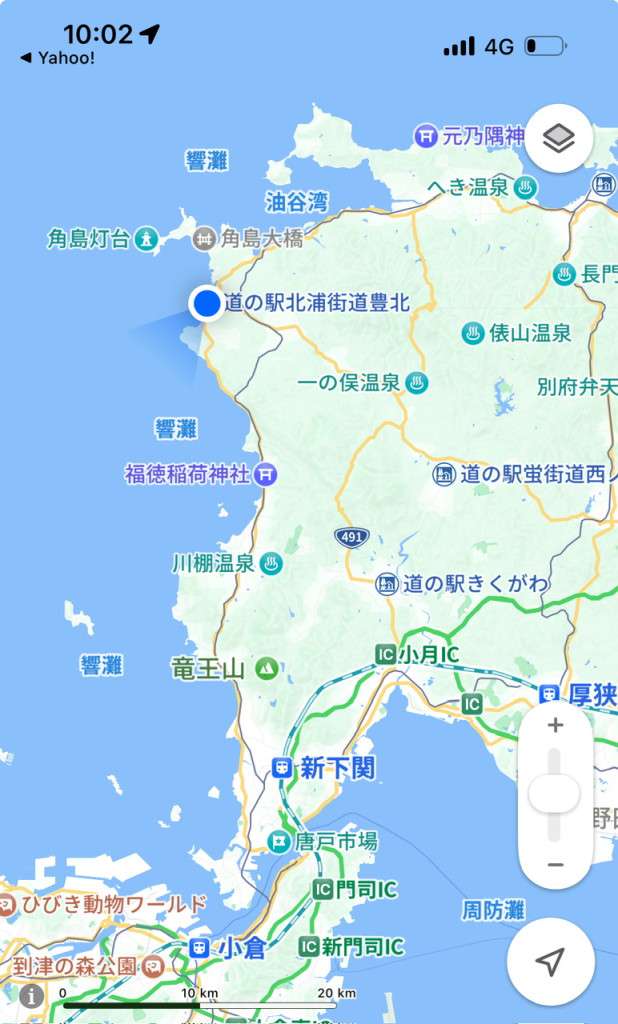Select 道の駅きくがわ roadside station

tap(387, 583)
